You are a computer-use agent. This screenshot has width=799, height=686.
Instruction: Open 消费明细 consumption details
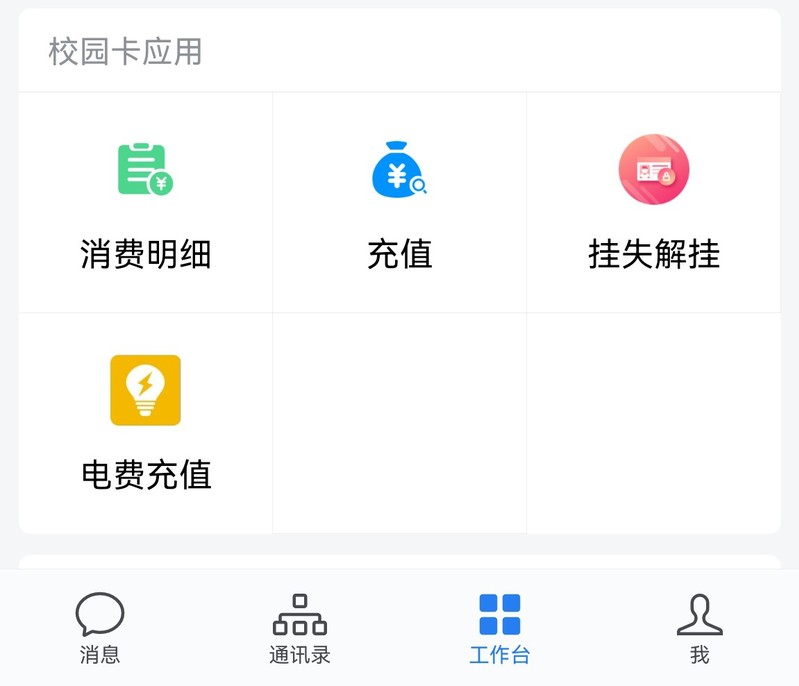click(x=146, y=203)
